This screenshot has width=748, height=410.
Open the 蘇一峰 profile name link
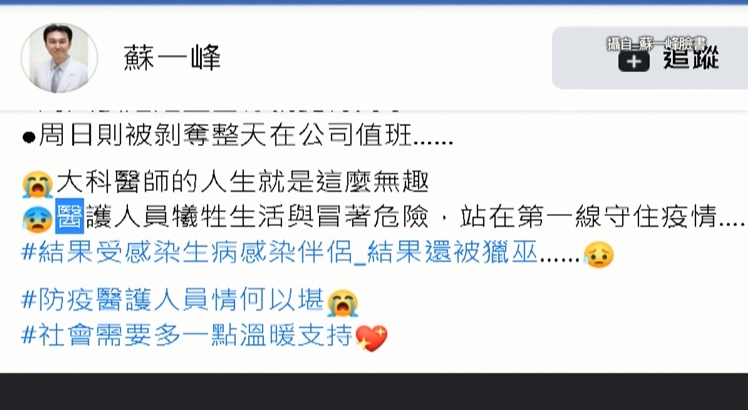[x=173, y=58]
